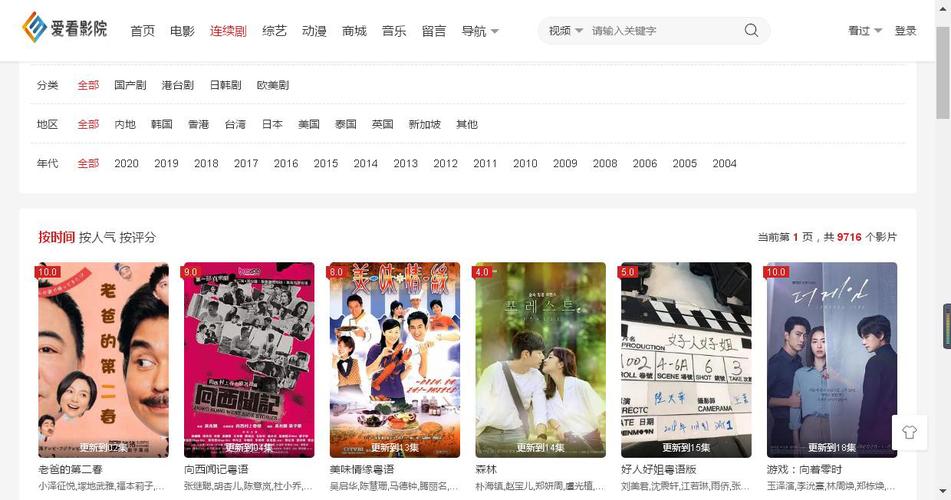Screen dimensions: 951x500
Task: Select region 美国
Action: click(309, 124)
